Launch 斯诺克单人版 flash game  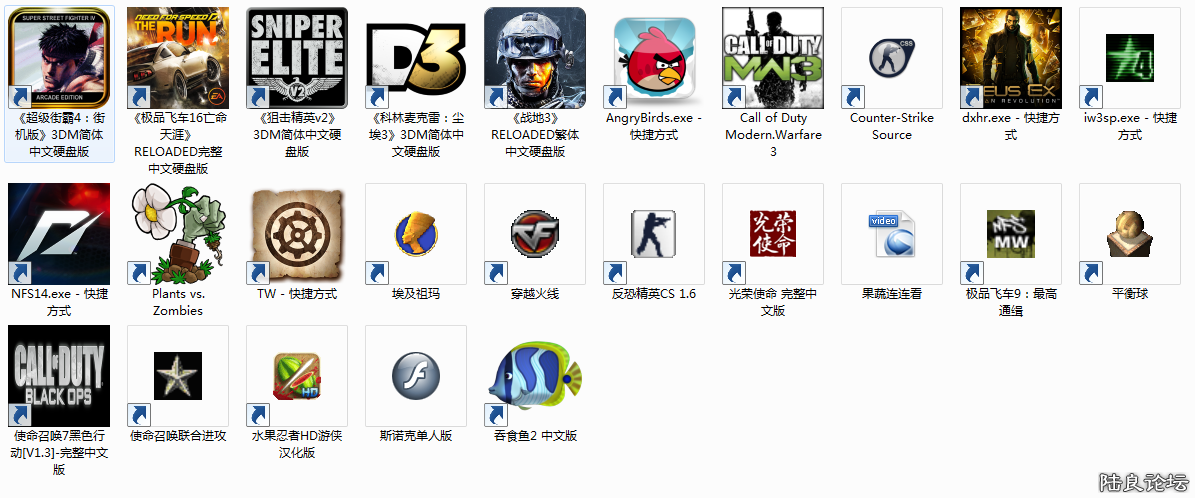pos(416,376)
